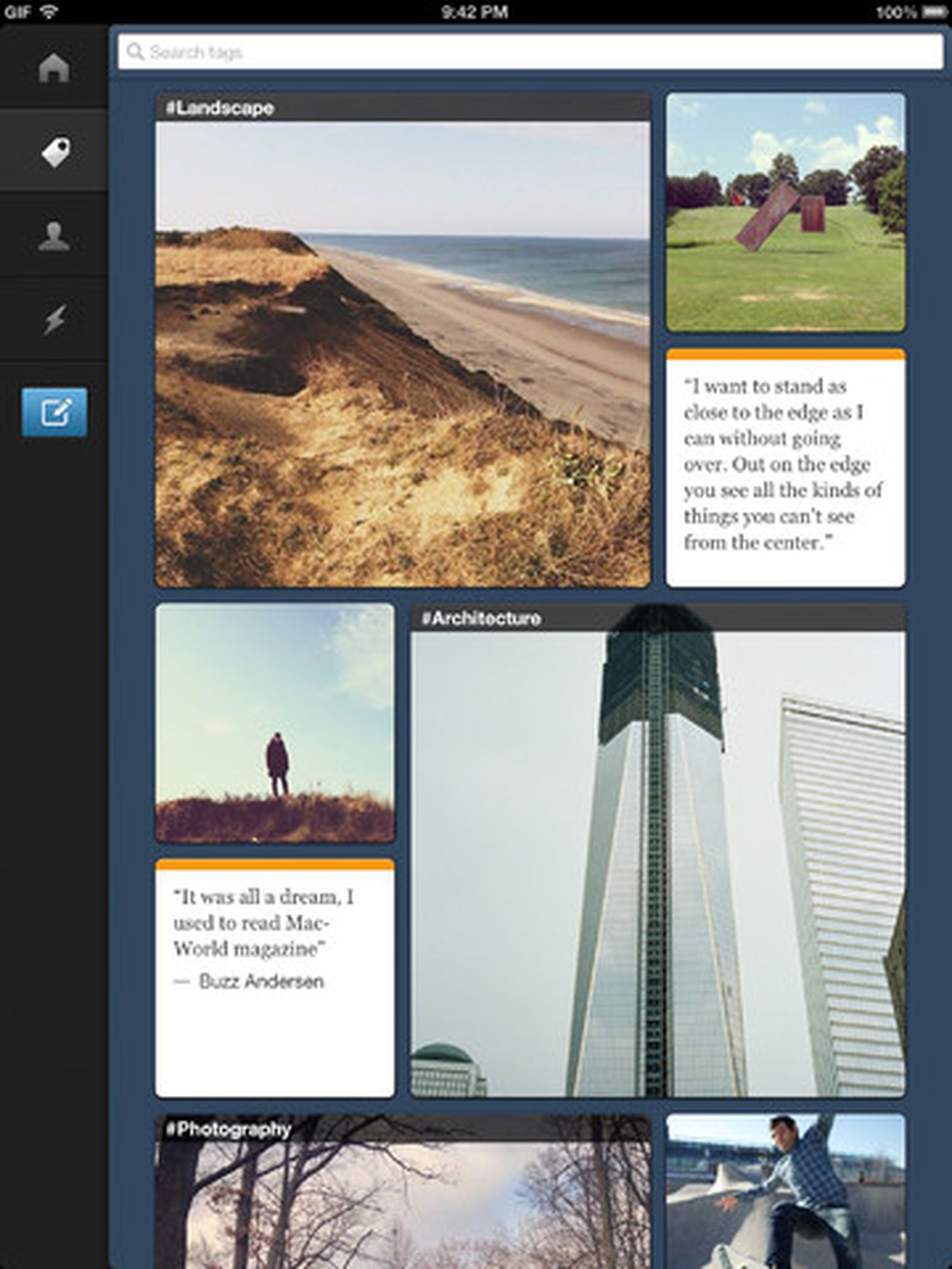Click the magnifying glass search icon
This screenshot has width=952, height=1269.
(136, 52)
